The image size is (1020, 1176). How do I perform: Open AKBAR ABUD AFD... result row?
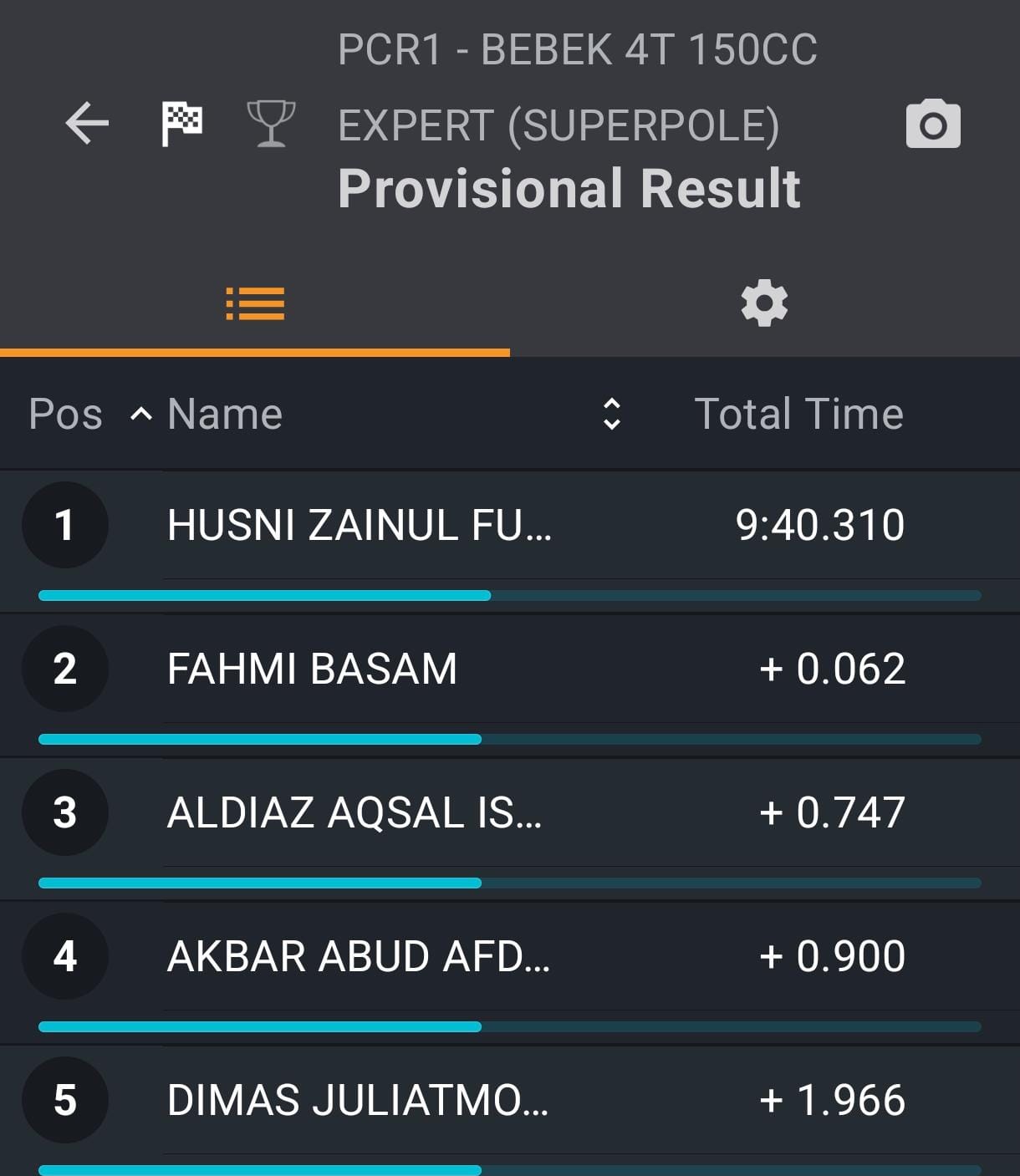coord(510,973)
